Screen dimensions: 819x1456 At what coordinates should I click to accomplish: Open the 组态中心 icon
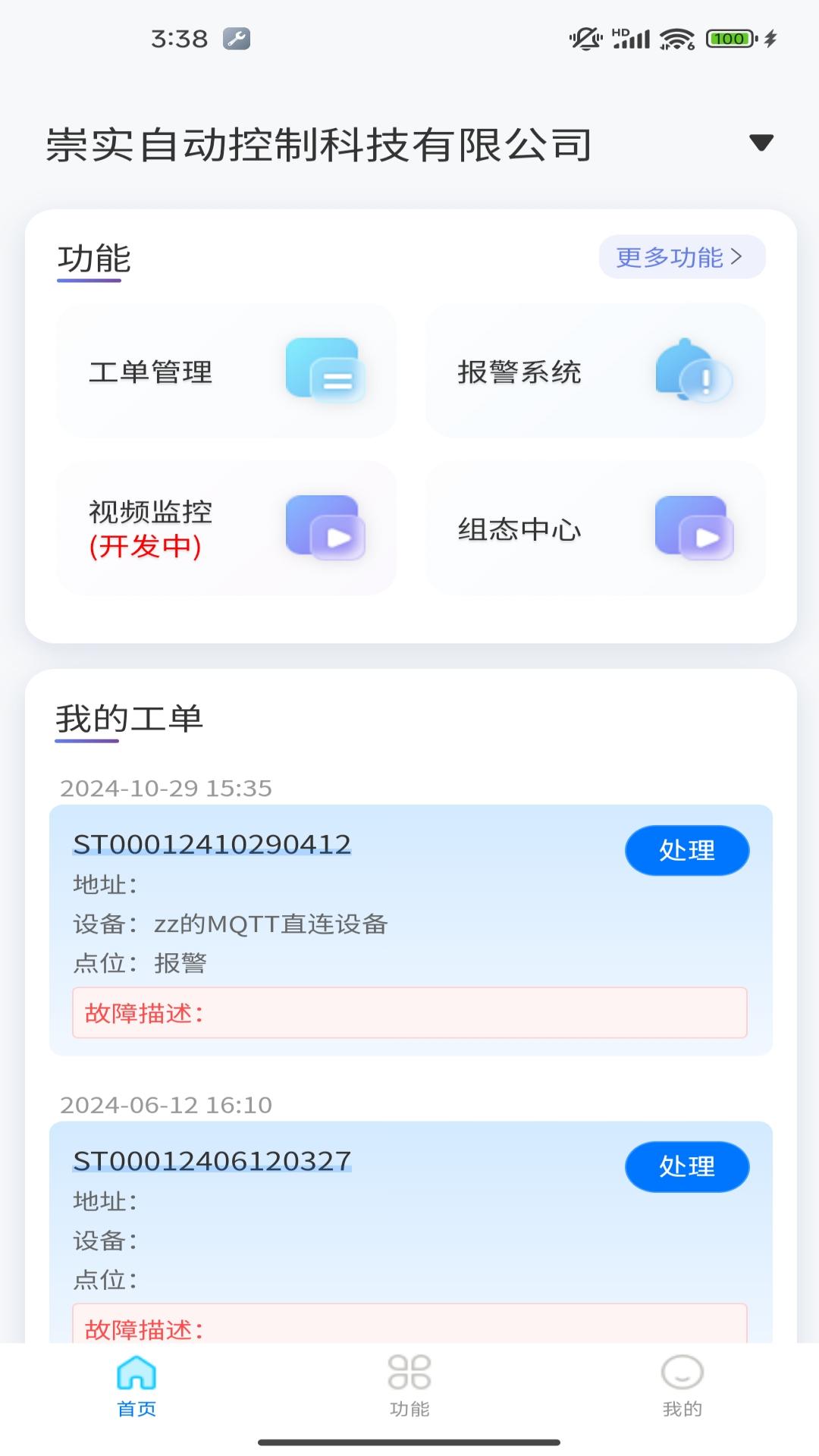pyautogui.click(x=694, y=531)
